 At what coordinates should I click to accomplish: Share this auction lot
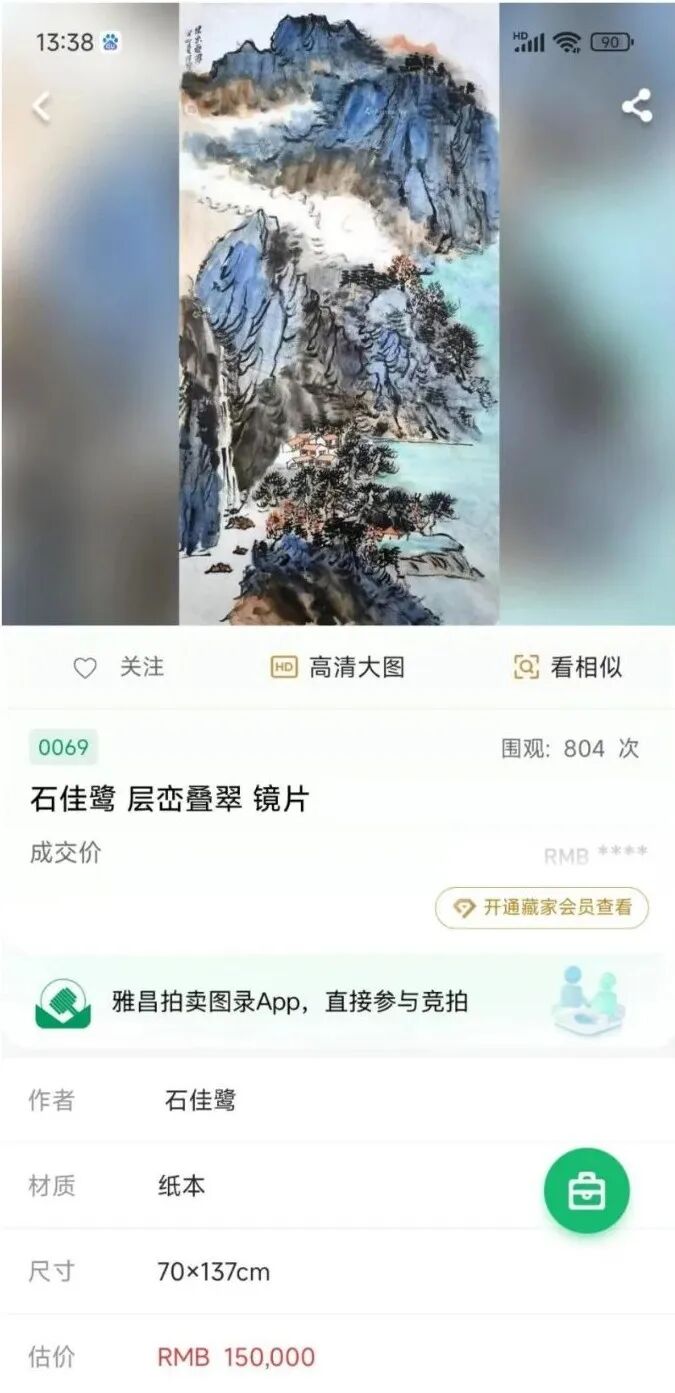pos(636,106)
